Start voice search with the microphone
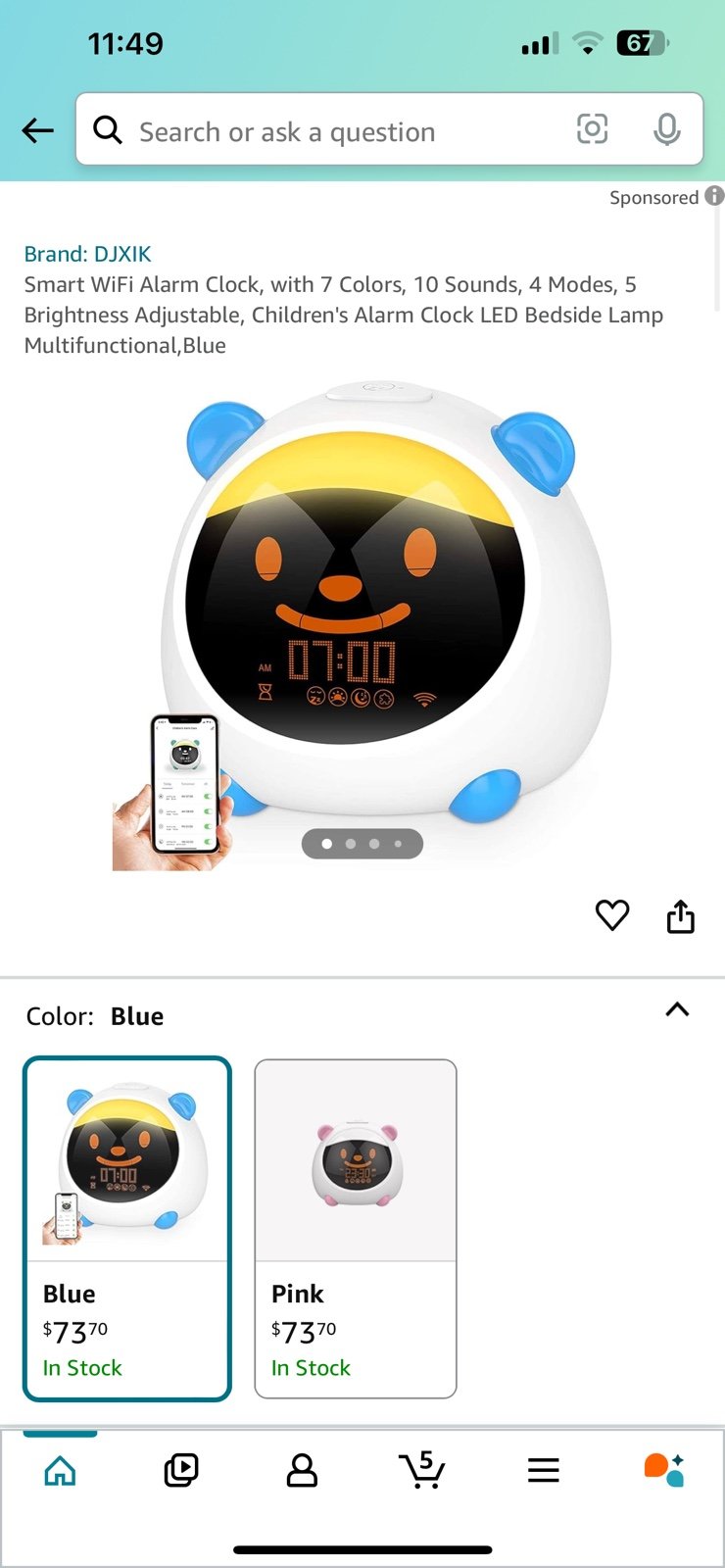The image size is (725, 1568). tap(666, 129)
